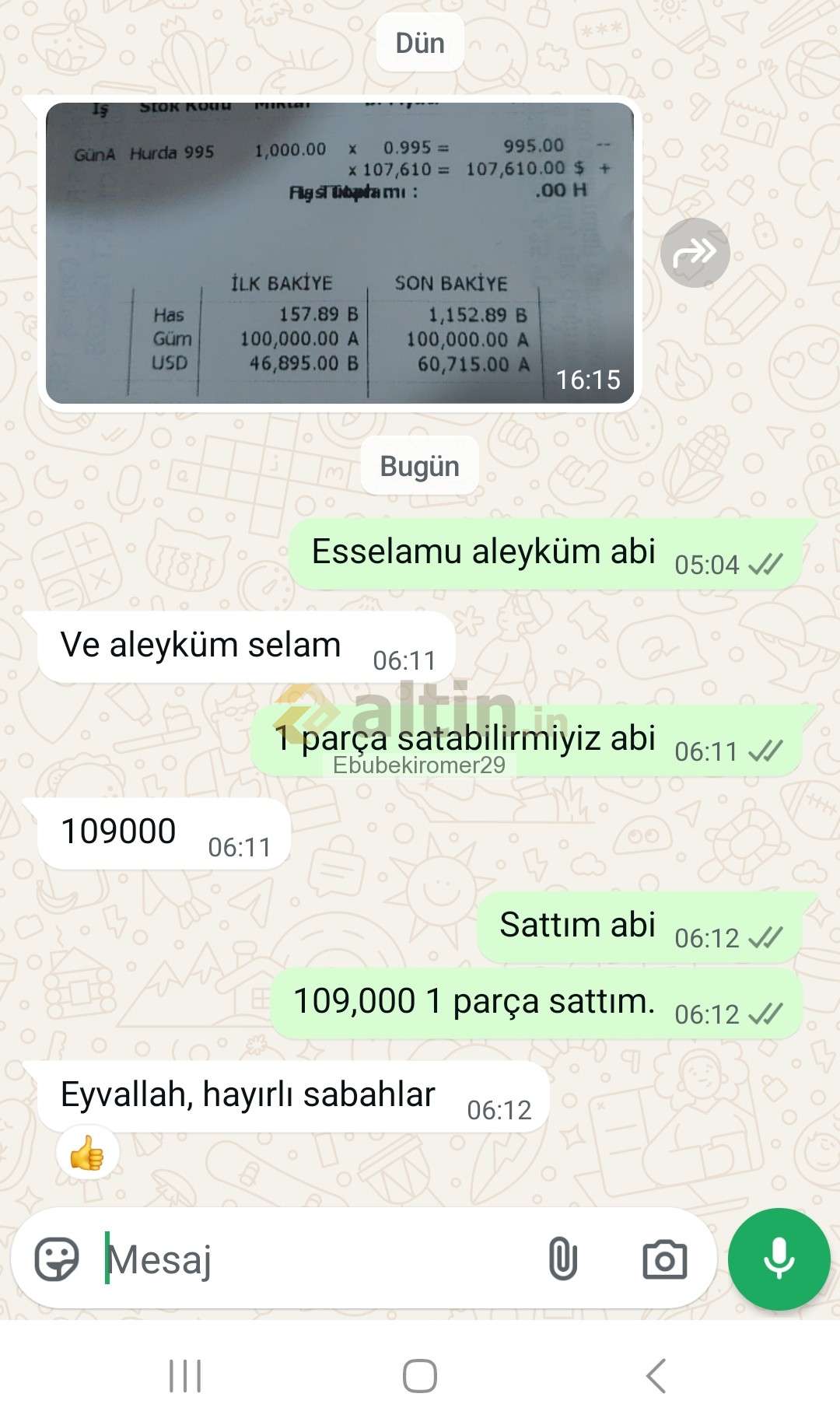
Task: Open the receipt photo sent at 16:15
Action: pos(340,253)
